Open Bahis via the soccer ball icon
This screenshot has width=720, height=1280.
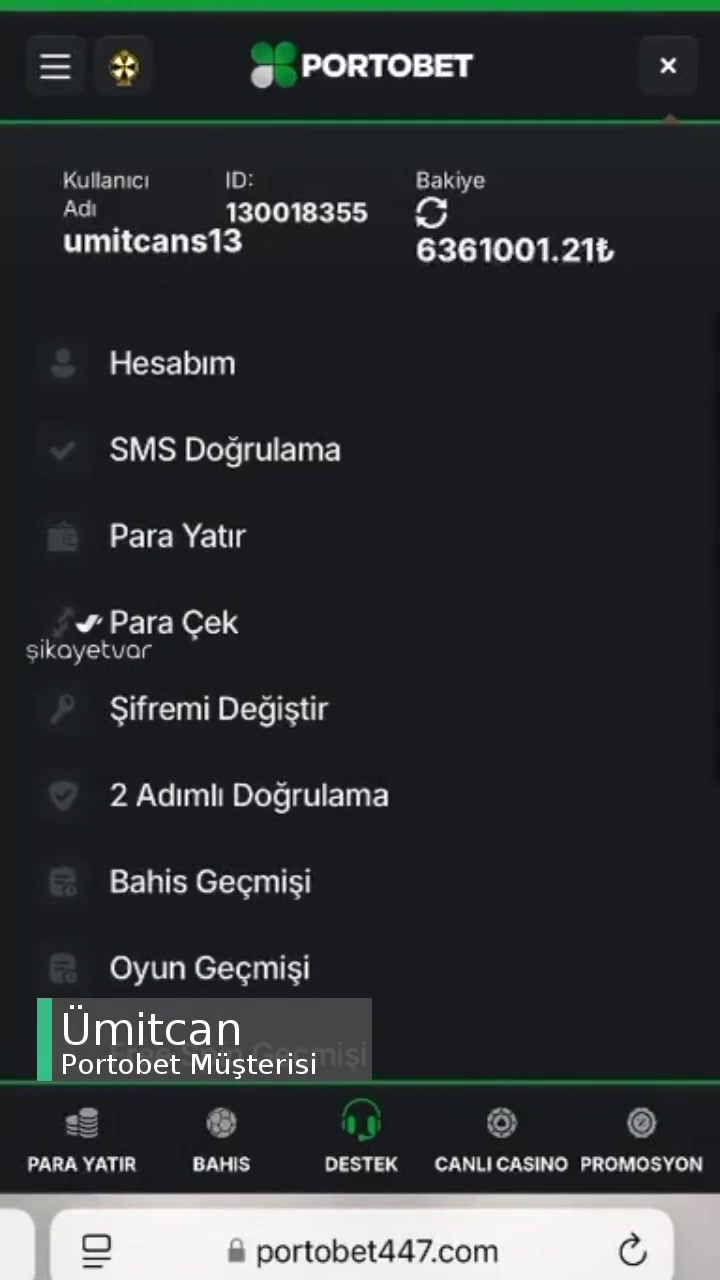pyautogui.click(x=221, y=1122)
